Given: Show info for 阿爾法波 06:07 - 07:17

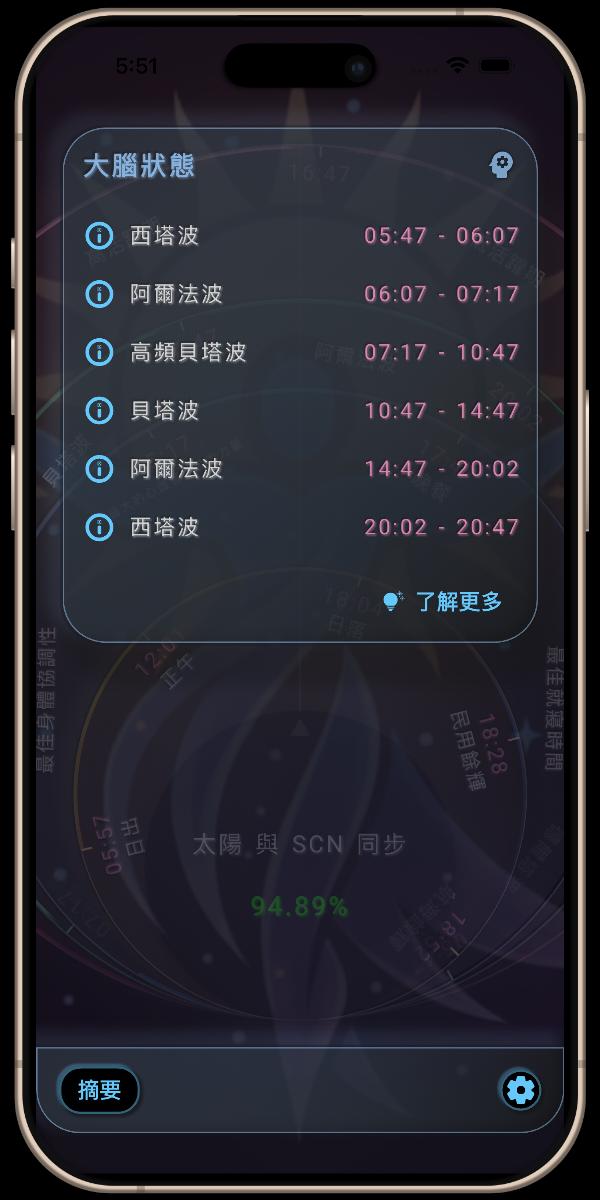Looking at the screenshot, I should point(99,294).
